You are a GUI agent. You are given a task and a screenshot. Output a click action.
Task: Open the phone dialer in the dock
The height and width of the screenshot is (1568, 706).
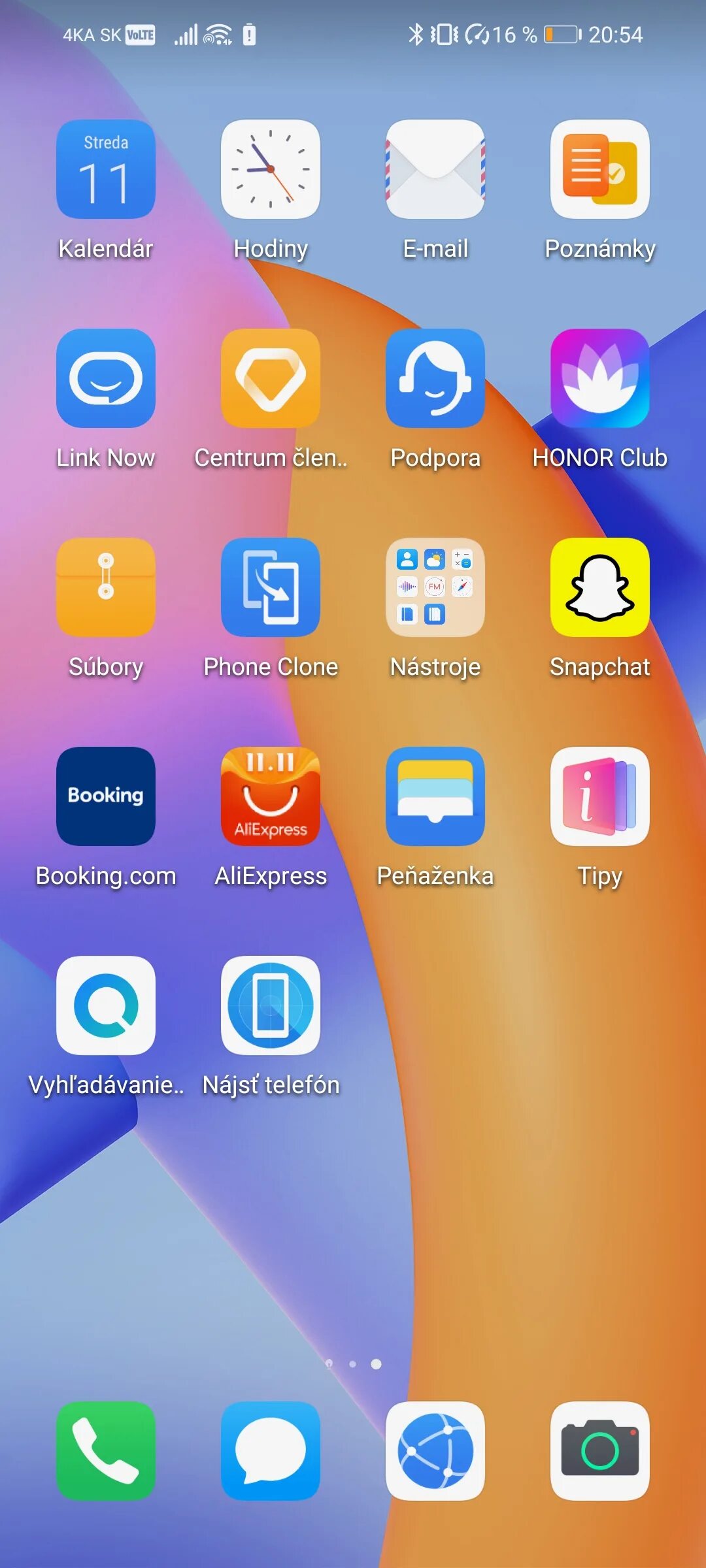point(106,1451)
